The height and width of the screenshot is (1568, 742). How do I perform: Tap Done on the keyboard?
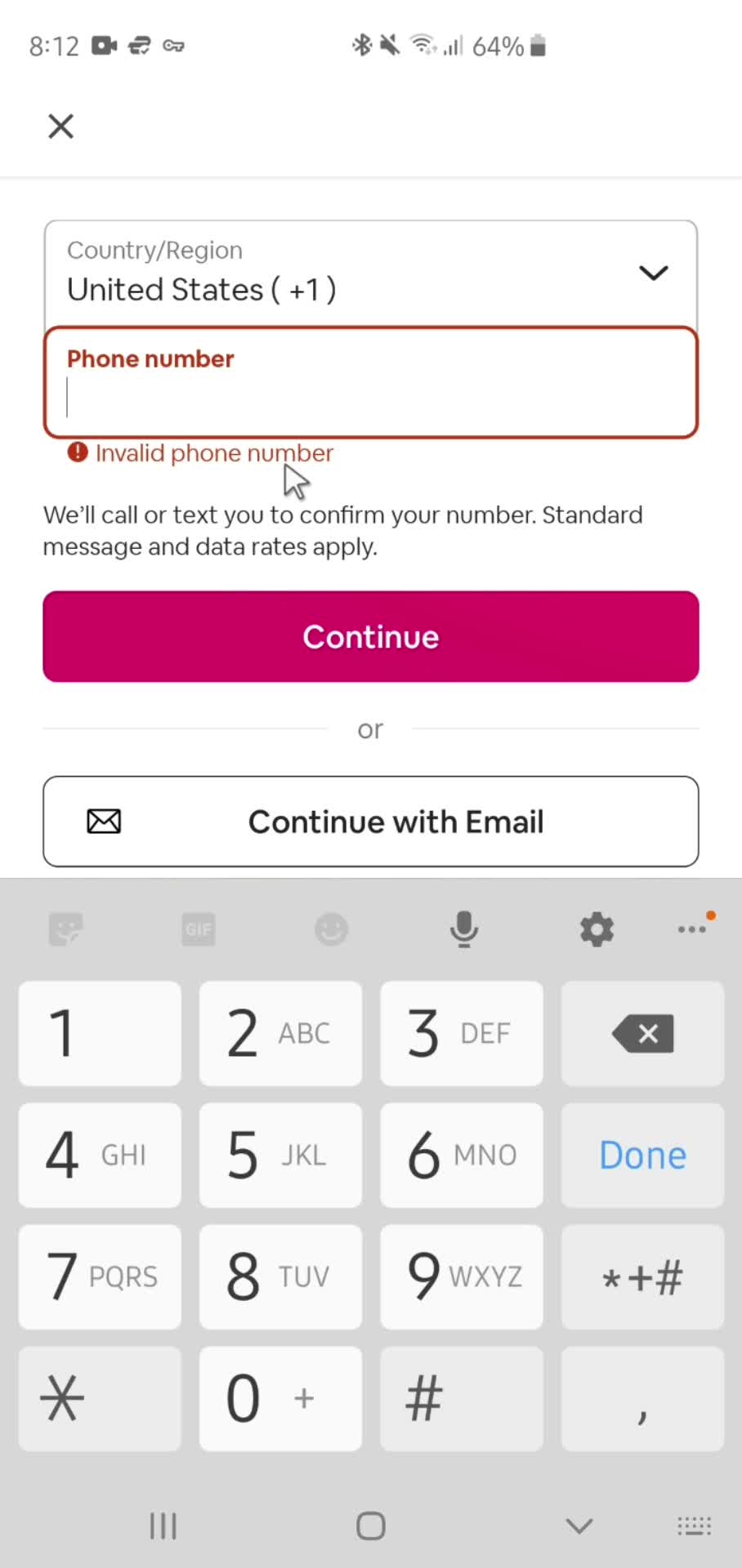click(642, 1155)
